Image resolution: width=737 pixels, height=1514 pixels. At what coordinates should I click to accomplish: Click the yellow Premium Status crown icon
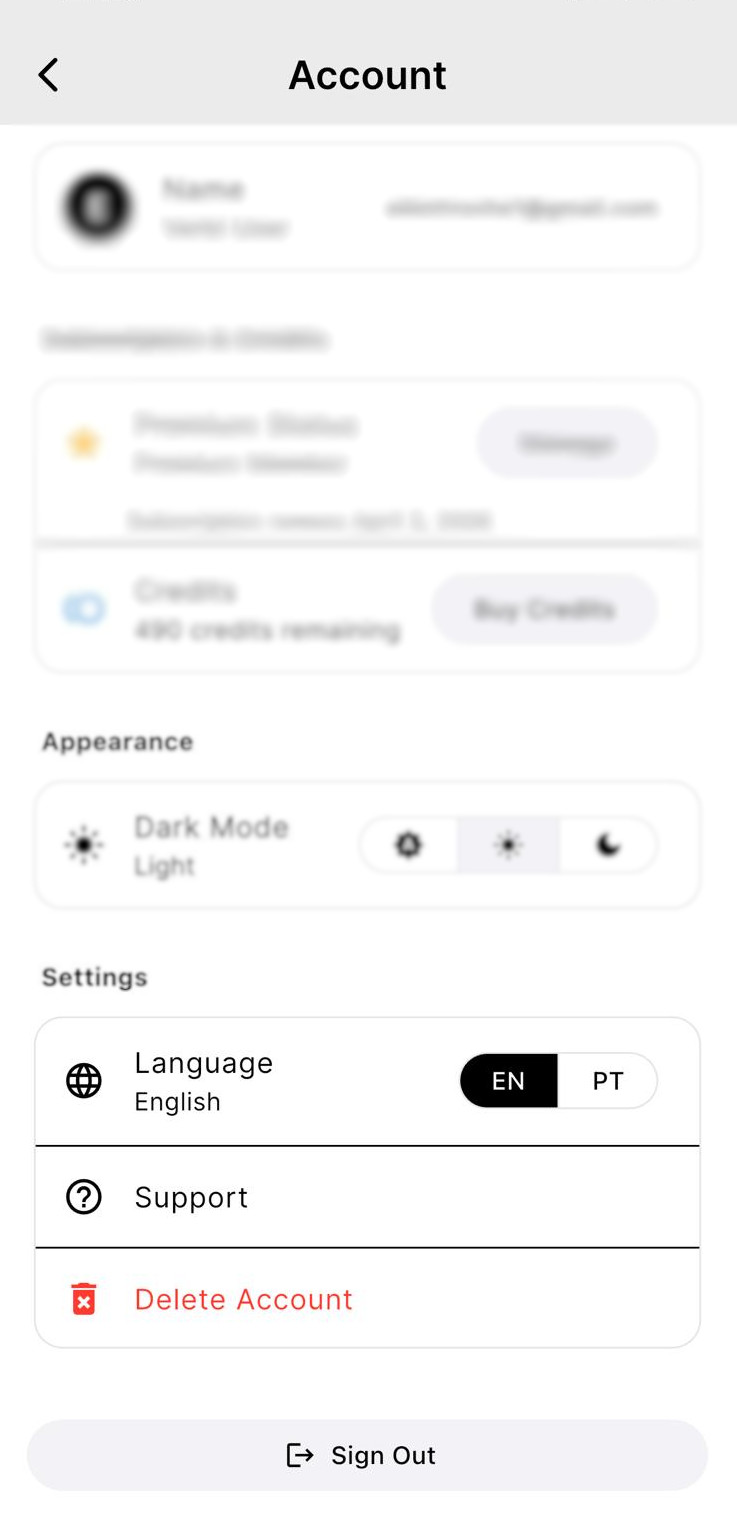tap(84, 443)
